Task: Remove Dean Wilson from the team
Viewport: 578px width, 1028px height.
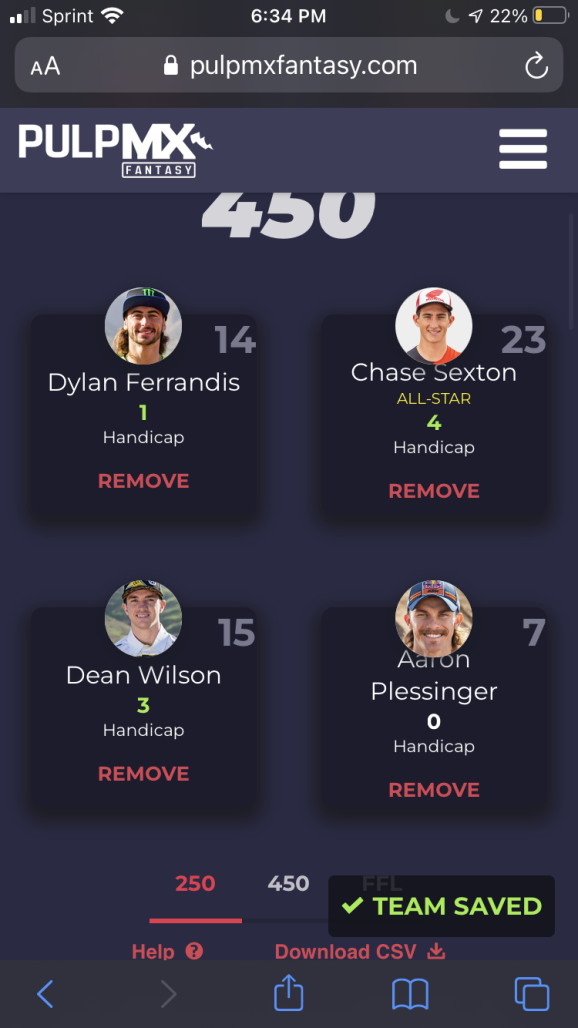Action: tap(144, 774)
